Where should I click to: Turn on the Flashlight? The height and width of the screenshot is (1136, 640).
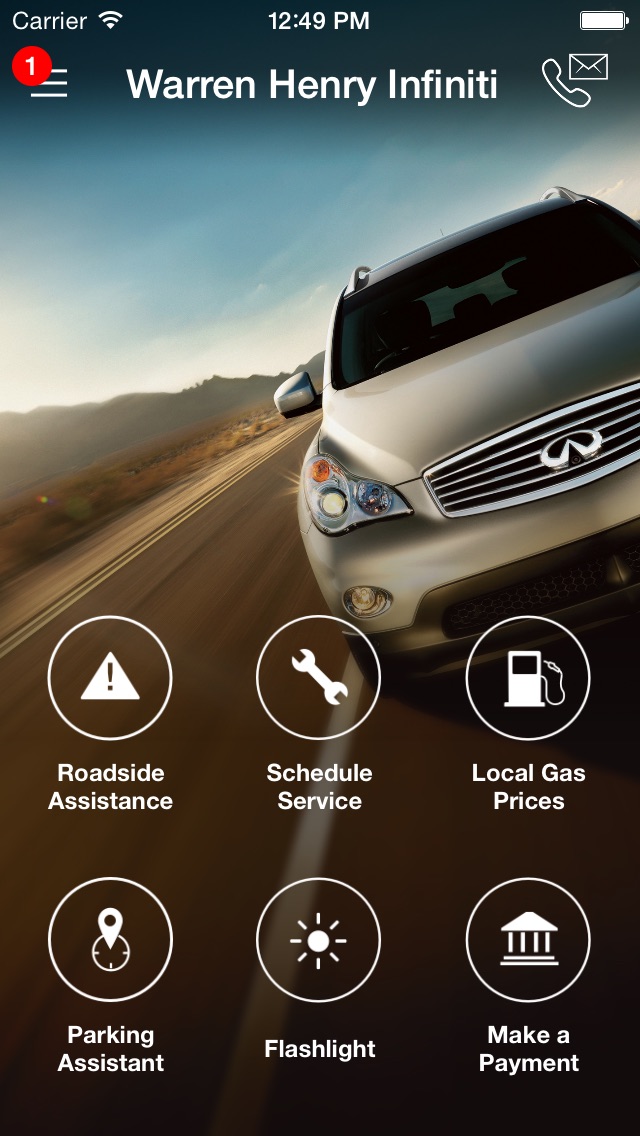click(318, 939)
